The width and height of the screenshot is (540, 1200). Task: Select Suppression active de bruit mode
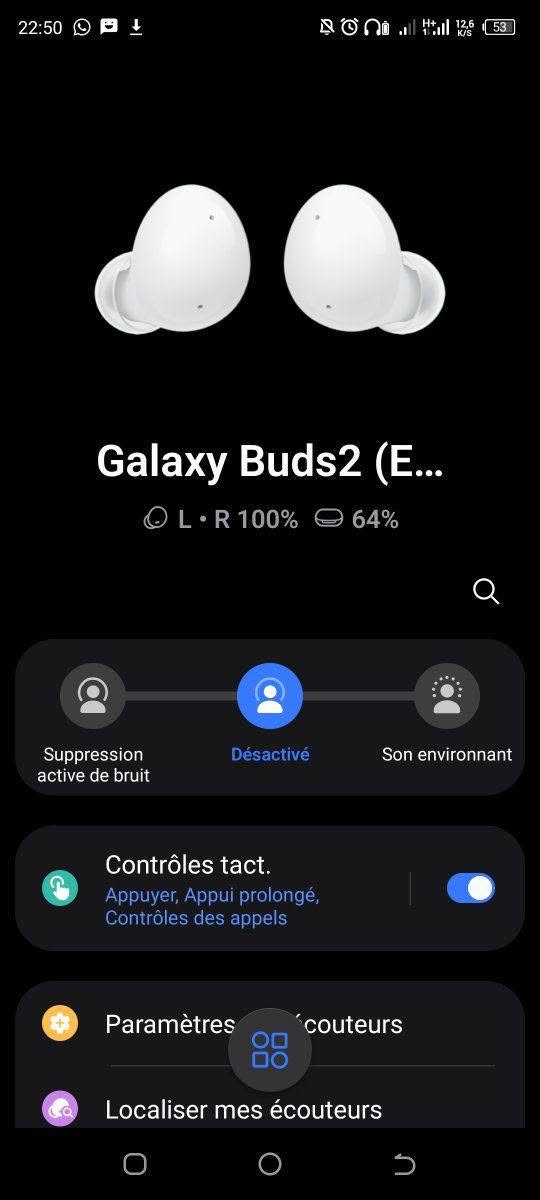pyautogui.click(x=93, y=696)
